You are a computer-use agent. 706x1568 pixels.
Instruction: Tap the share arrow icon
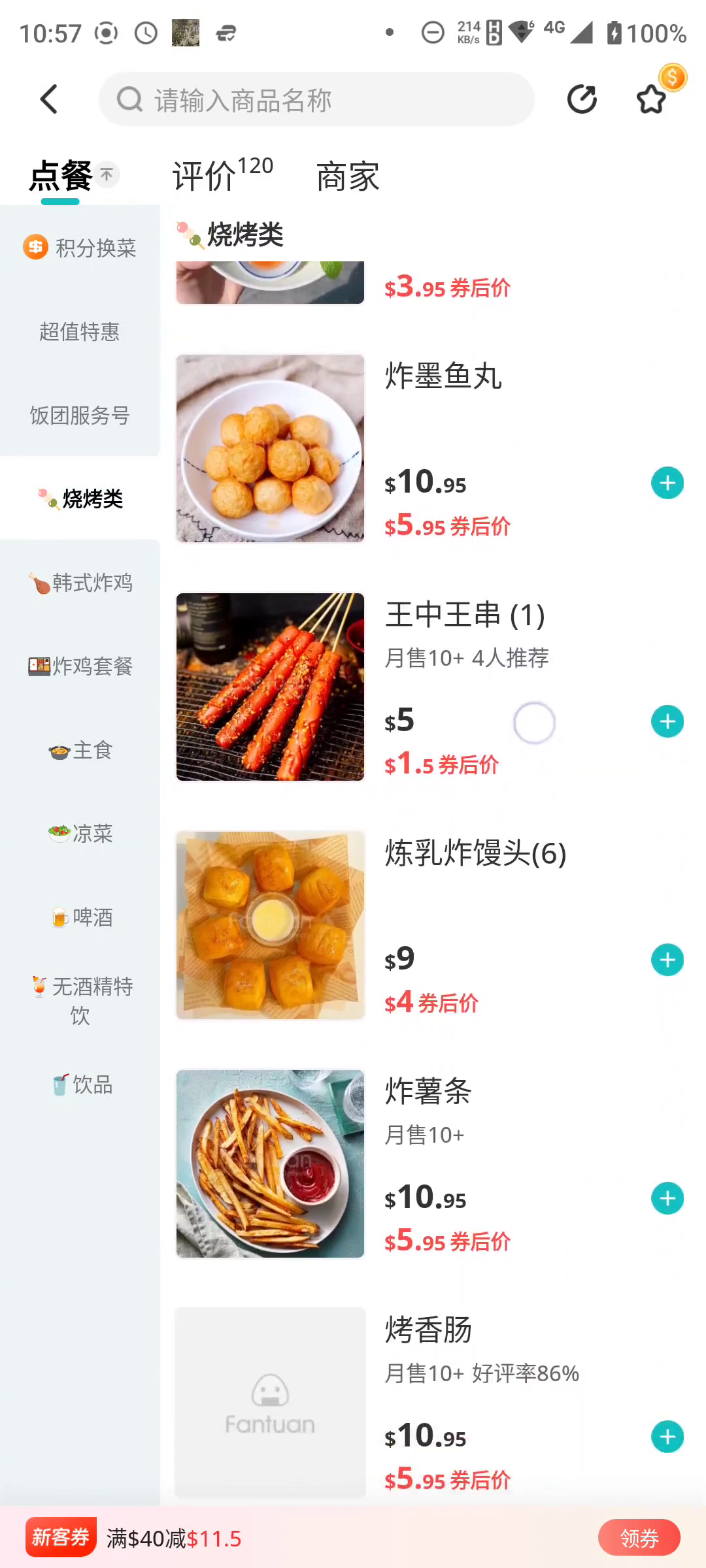(581, 99)
